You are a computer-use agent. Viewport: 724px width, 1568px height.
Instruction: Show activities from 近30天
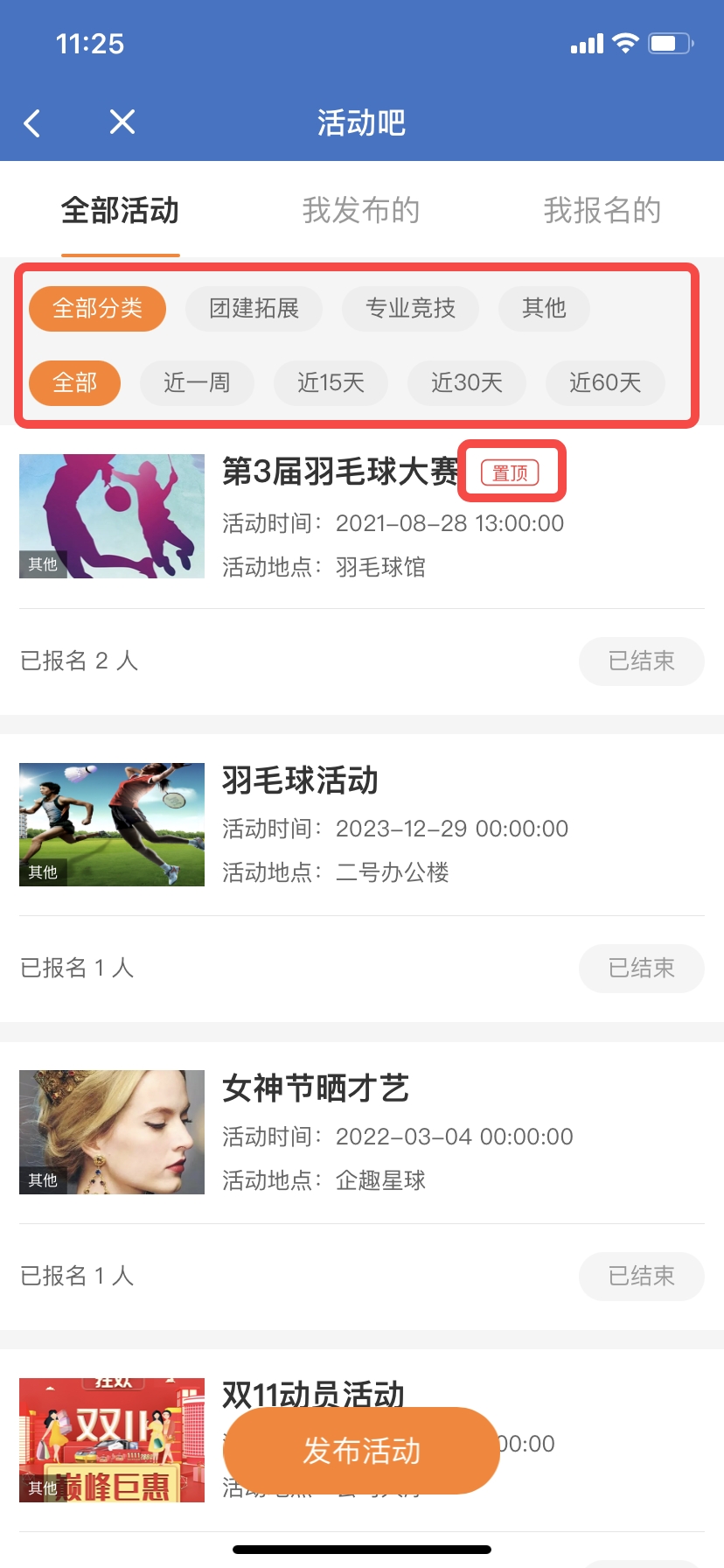[466, 383]
